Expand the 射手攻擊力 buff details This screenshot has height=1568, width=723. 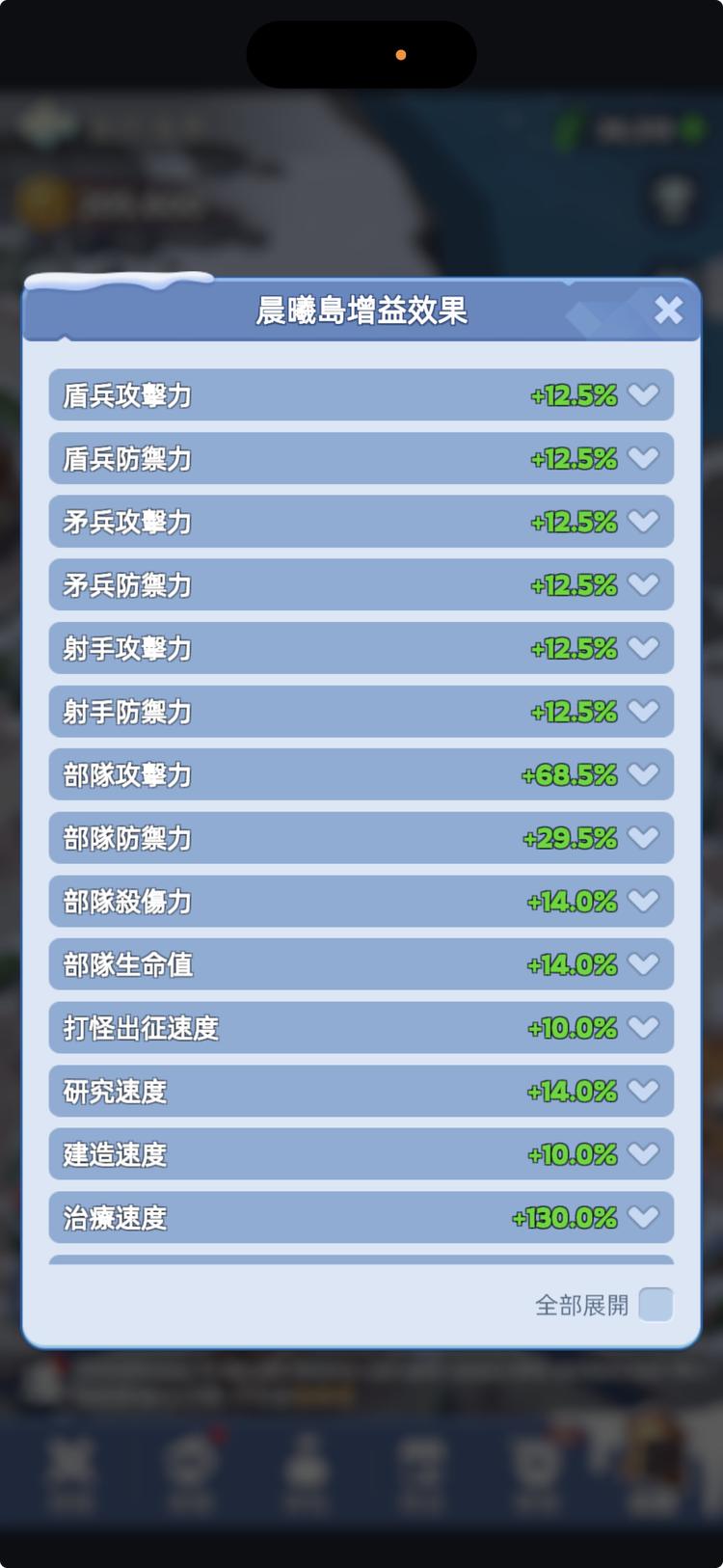pos(644,648)
